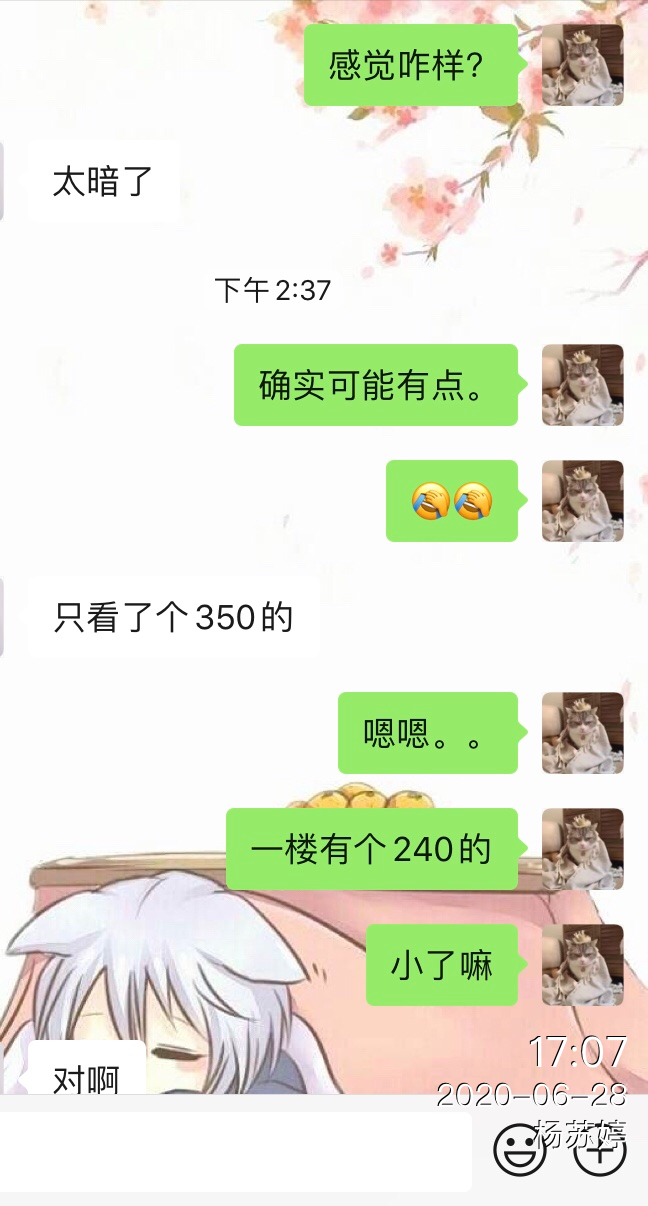Open the emoji sticker picker

pyautogui.click(x=519, y=1150)
